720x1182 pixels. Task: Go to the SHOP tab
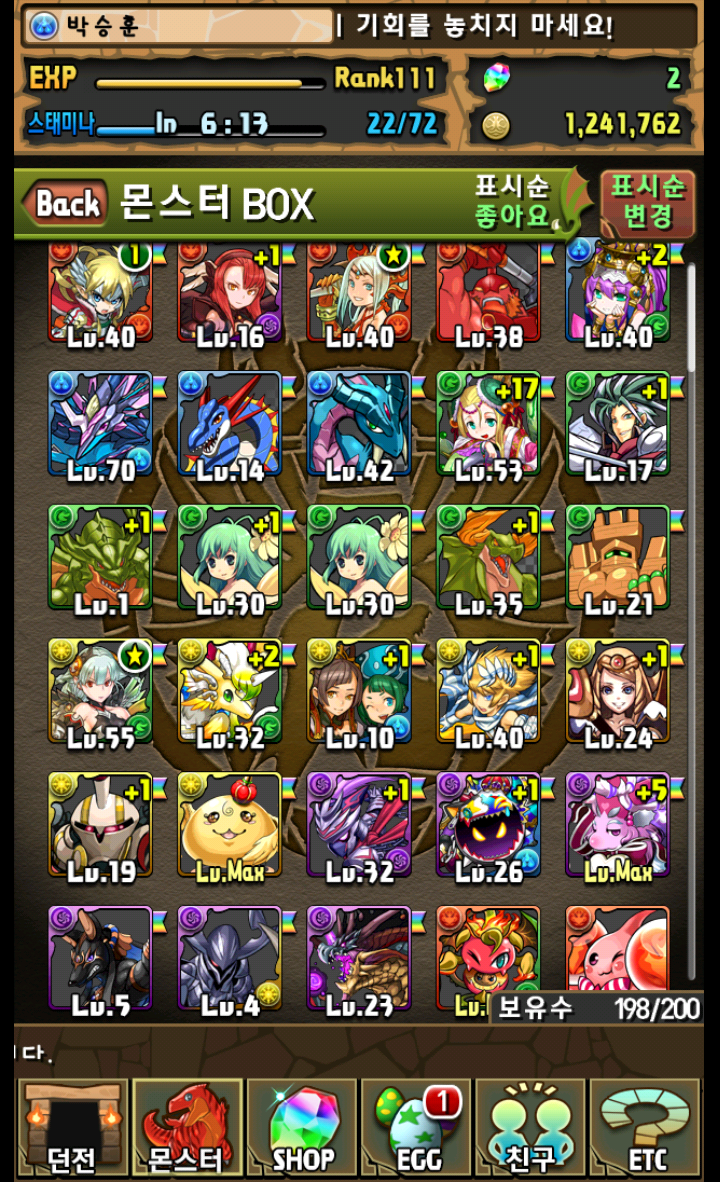302,1128
